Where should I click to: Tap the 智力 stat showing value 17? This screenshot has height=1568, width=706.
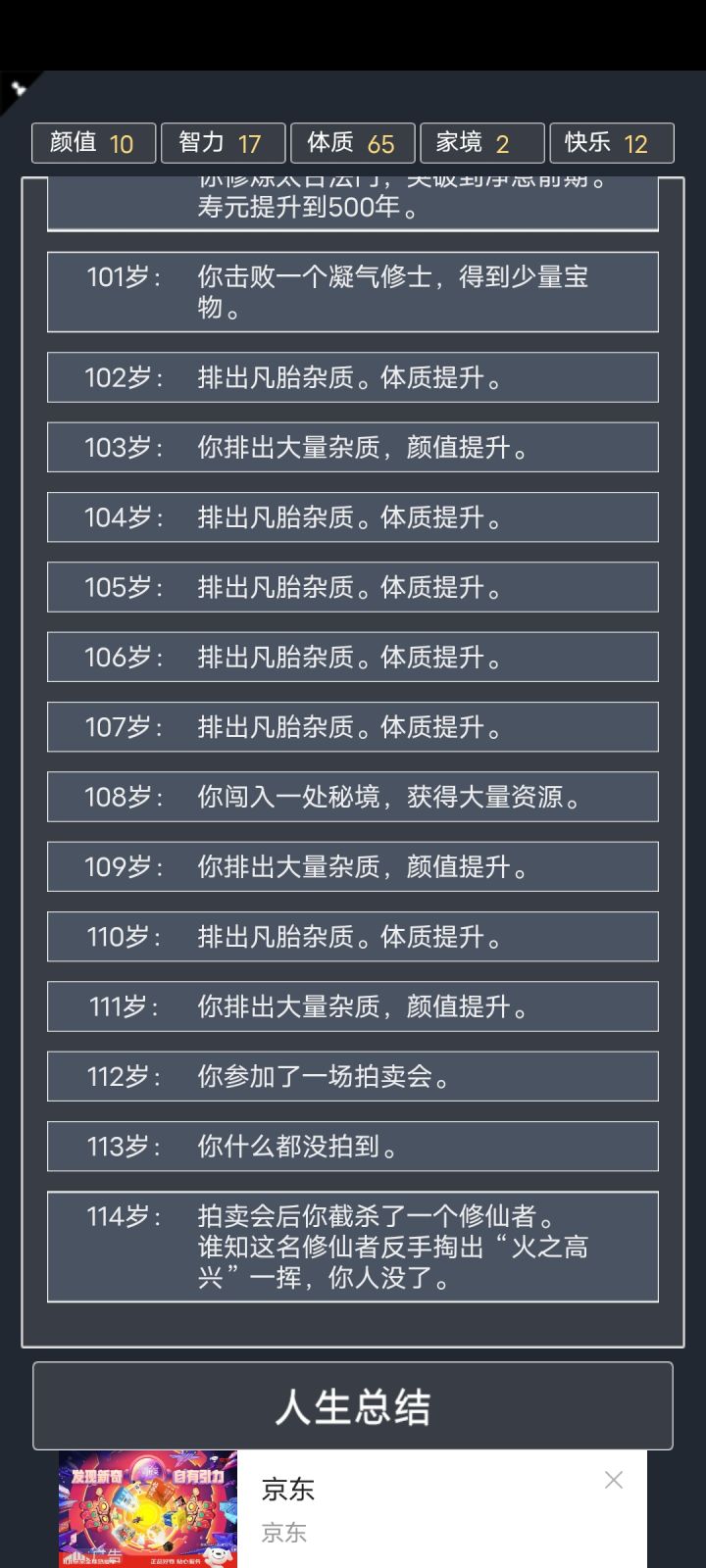point(223,143)
